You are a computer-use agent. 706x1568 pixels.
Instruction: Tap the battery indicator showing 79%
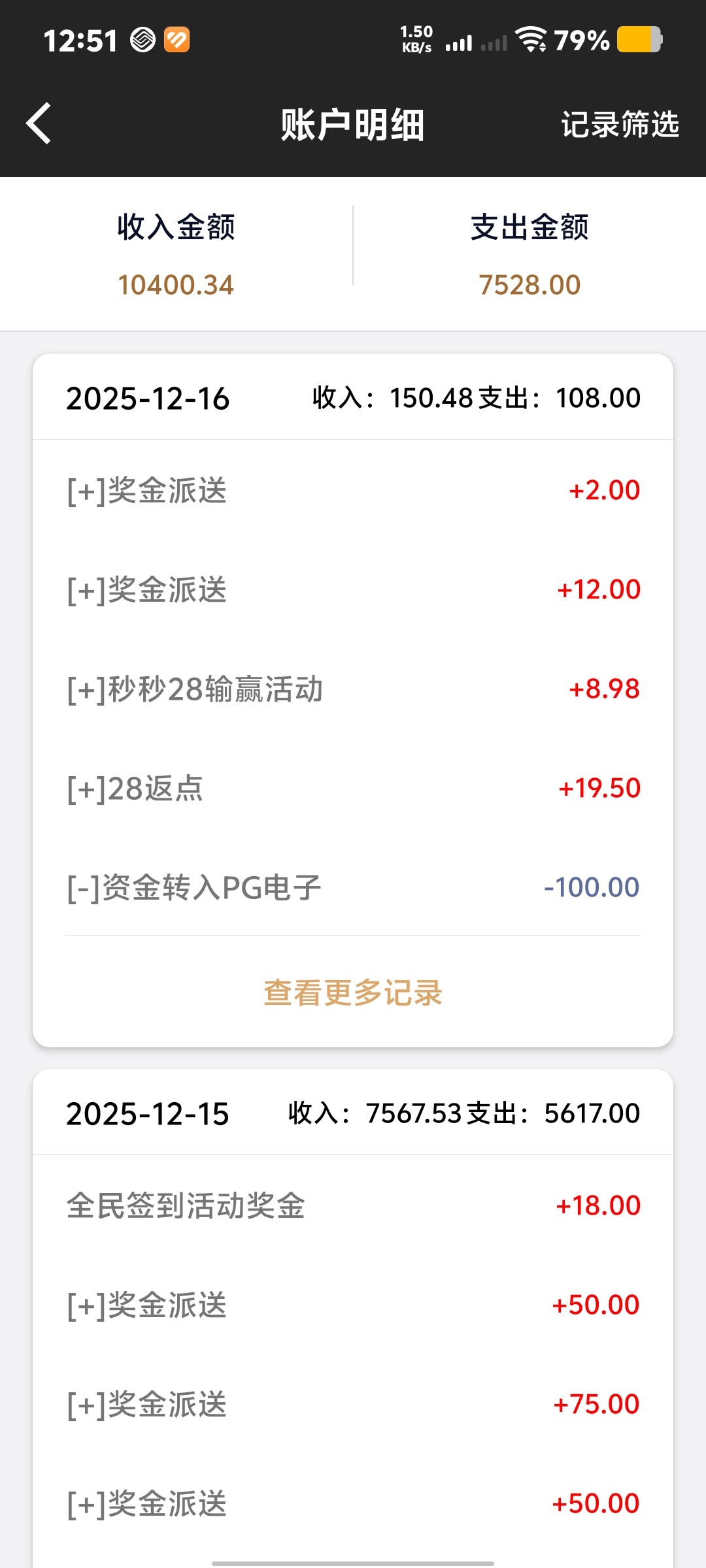(x=637, y=40)
